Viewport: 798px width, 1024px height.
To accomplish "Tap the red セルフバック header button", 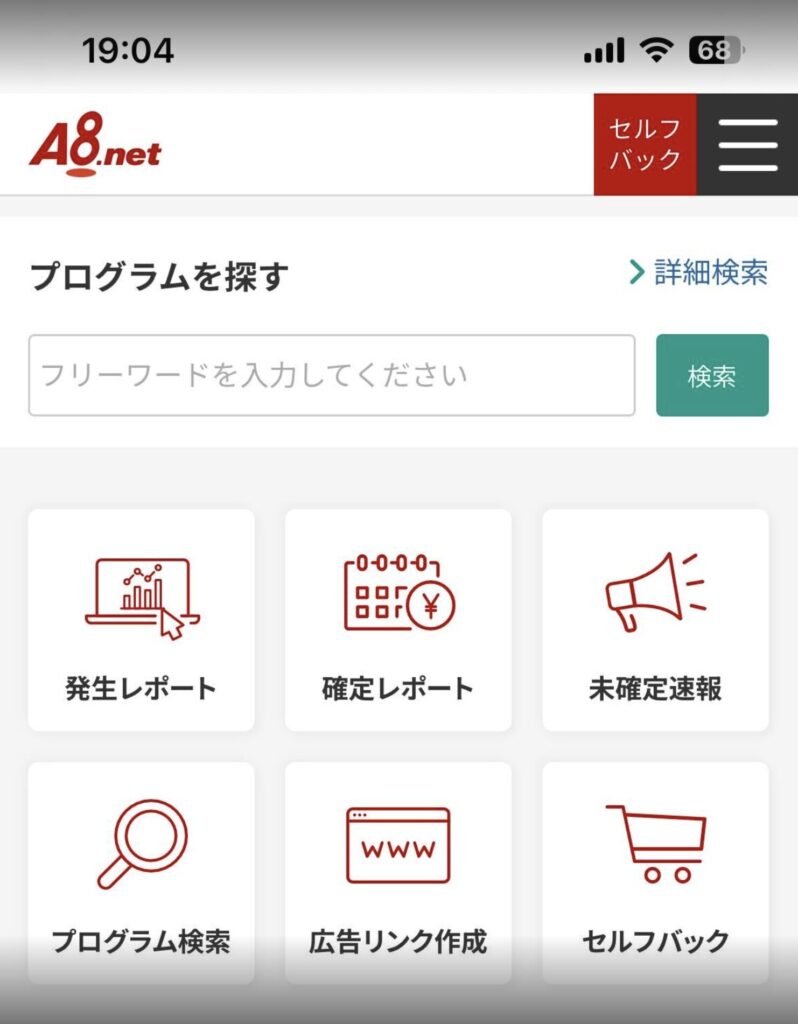I will (x=645, y=145).
